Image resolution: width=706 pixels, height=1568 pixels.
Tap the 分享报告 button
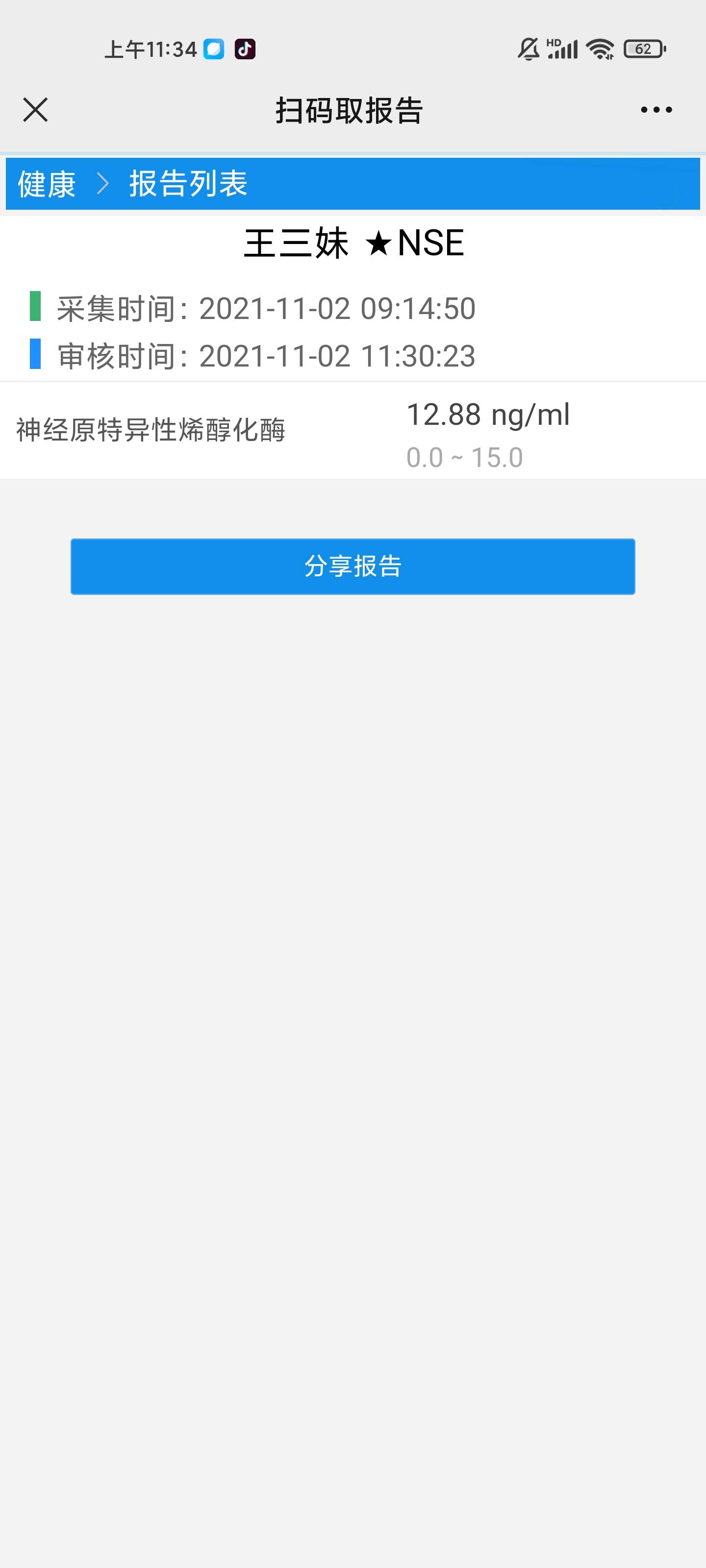pos(353,566)
